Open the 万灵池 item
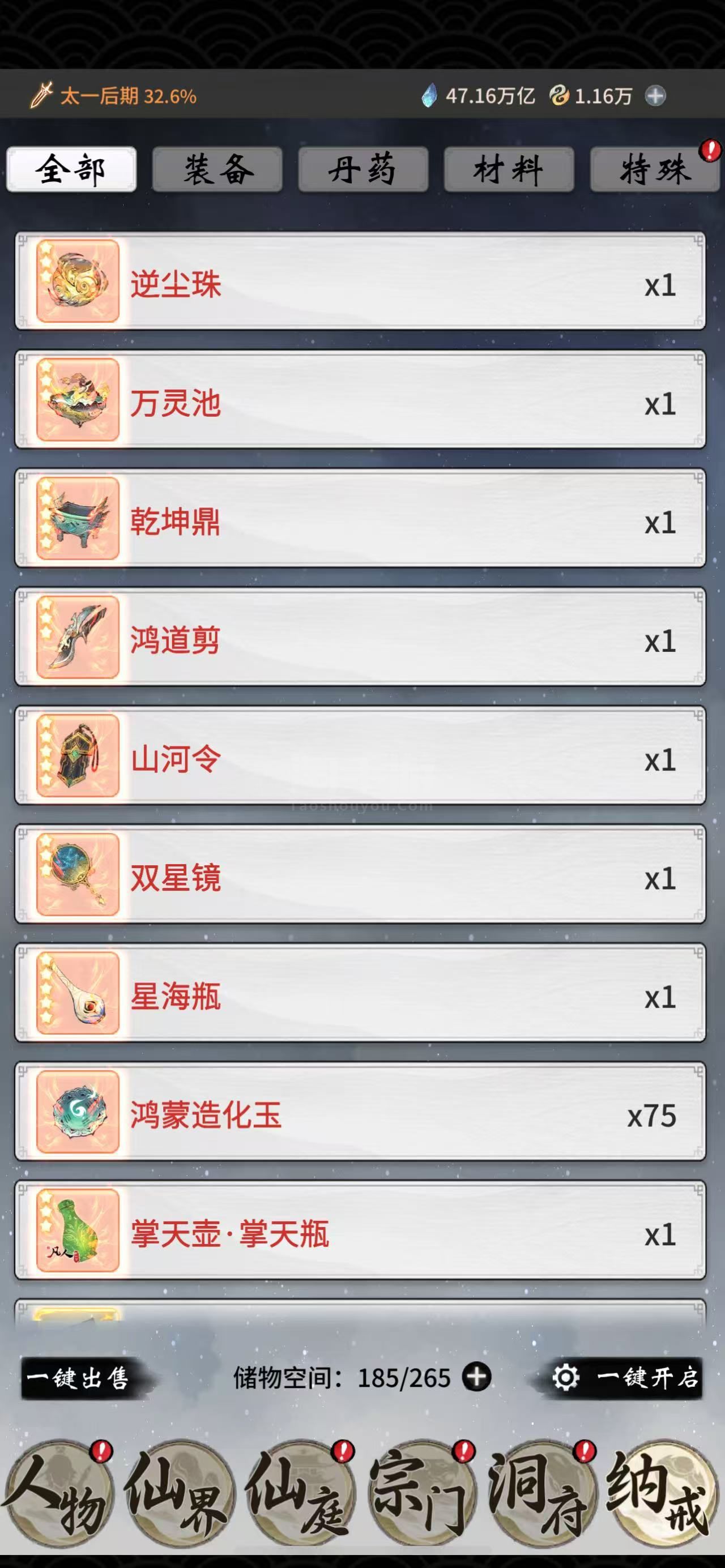The width and height of the screenshot is (725, 1568). click(x=360, y=400)
